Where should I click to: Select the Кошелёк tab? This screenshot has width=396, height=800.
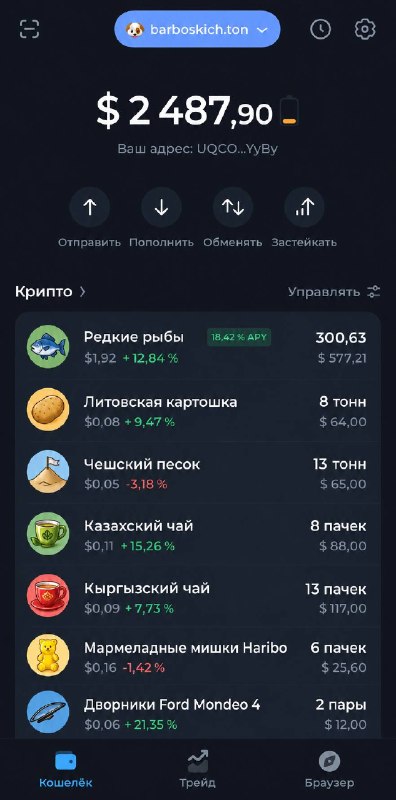click(x=66, y=768)
